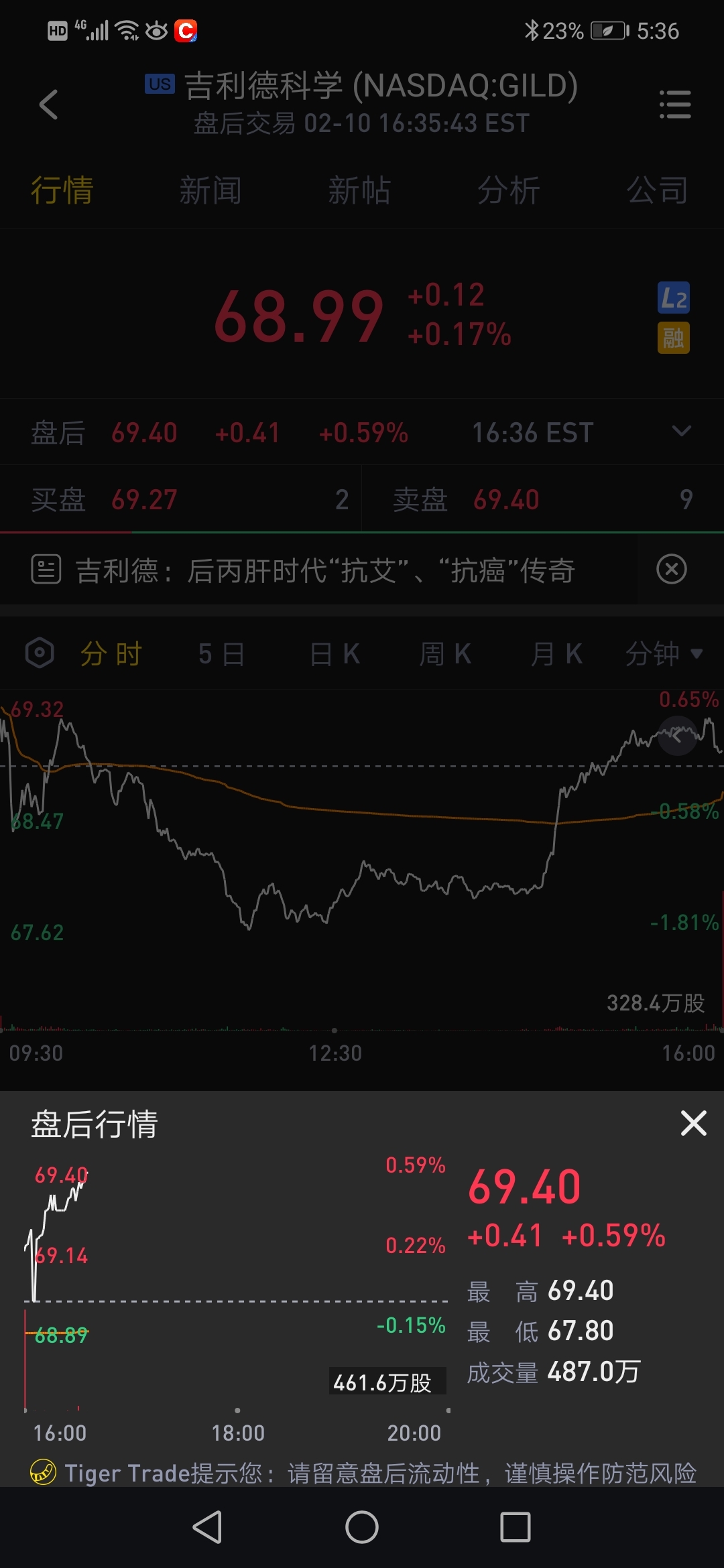The height and width of the screenshot is (1568, 724).
Task: Open the list menu icon at top right
Action: pyautogui.click(x=674, y=105)
